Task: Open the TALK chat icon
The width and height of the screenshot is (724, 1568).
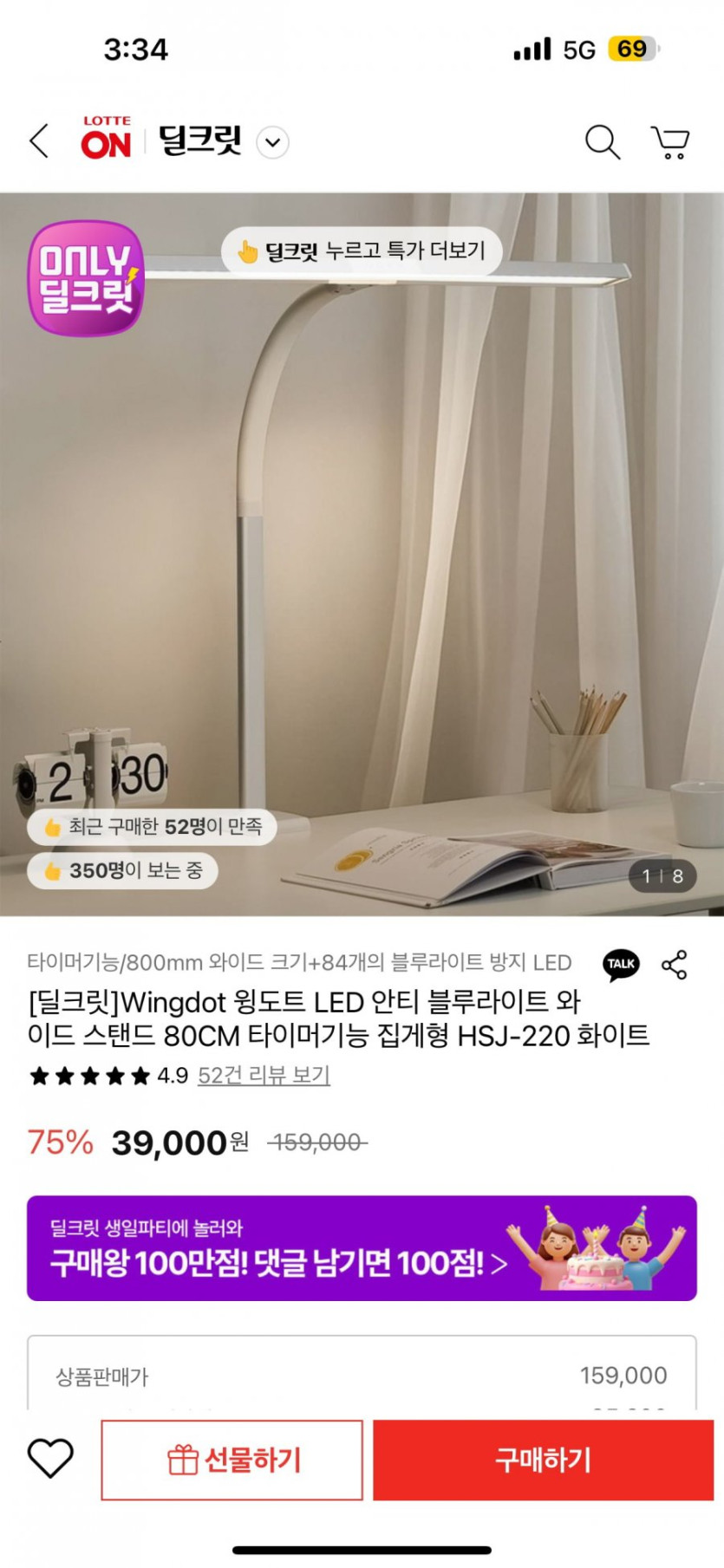Action: click(x=621, y=964)
